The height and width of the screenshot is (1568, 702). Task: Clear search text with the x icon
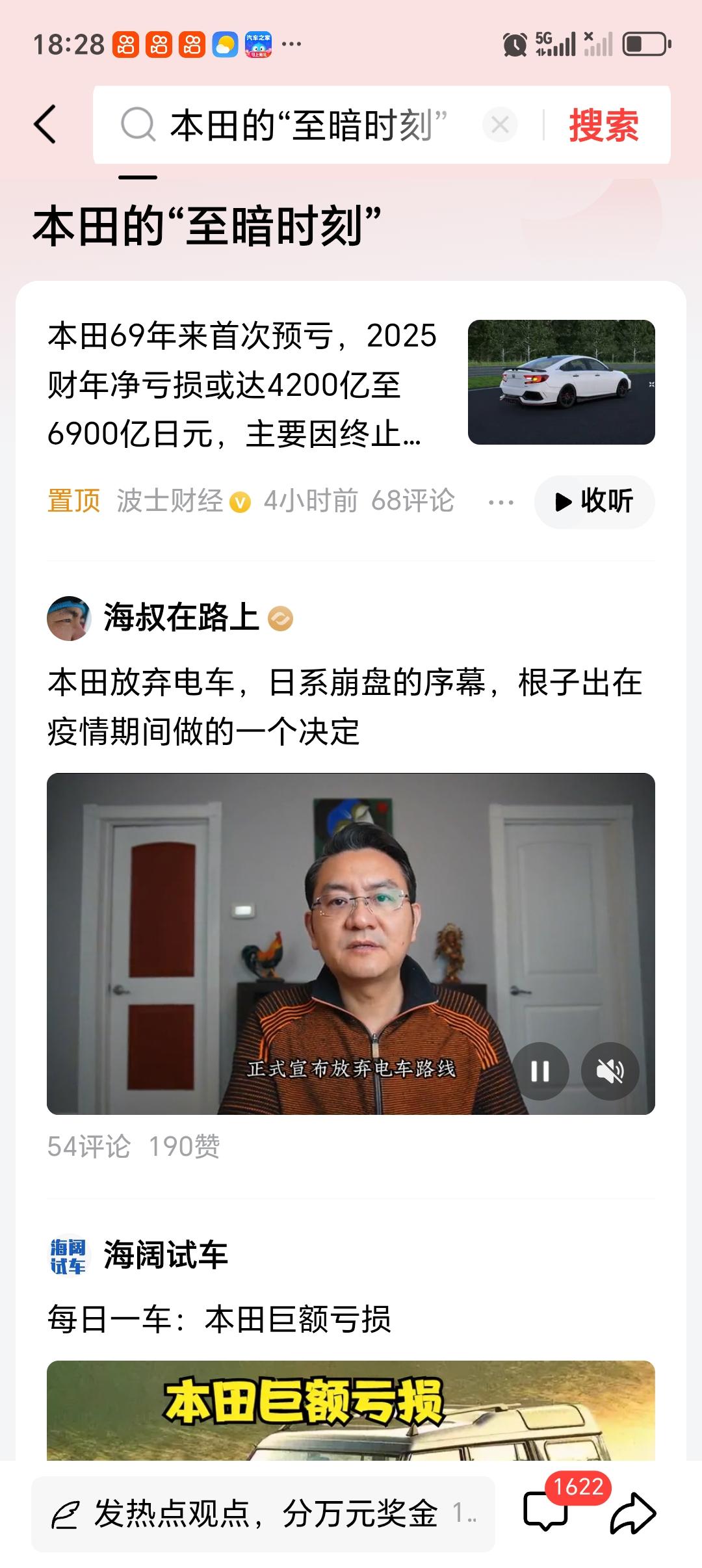(x=500, y=125)
